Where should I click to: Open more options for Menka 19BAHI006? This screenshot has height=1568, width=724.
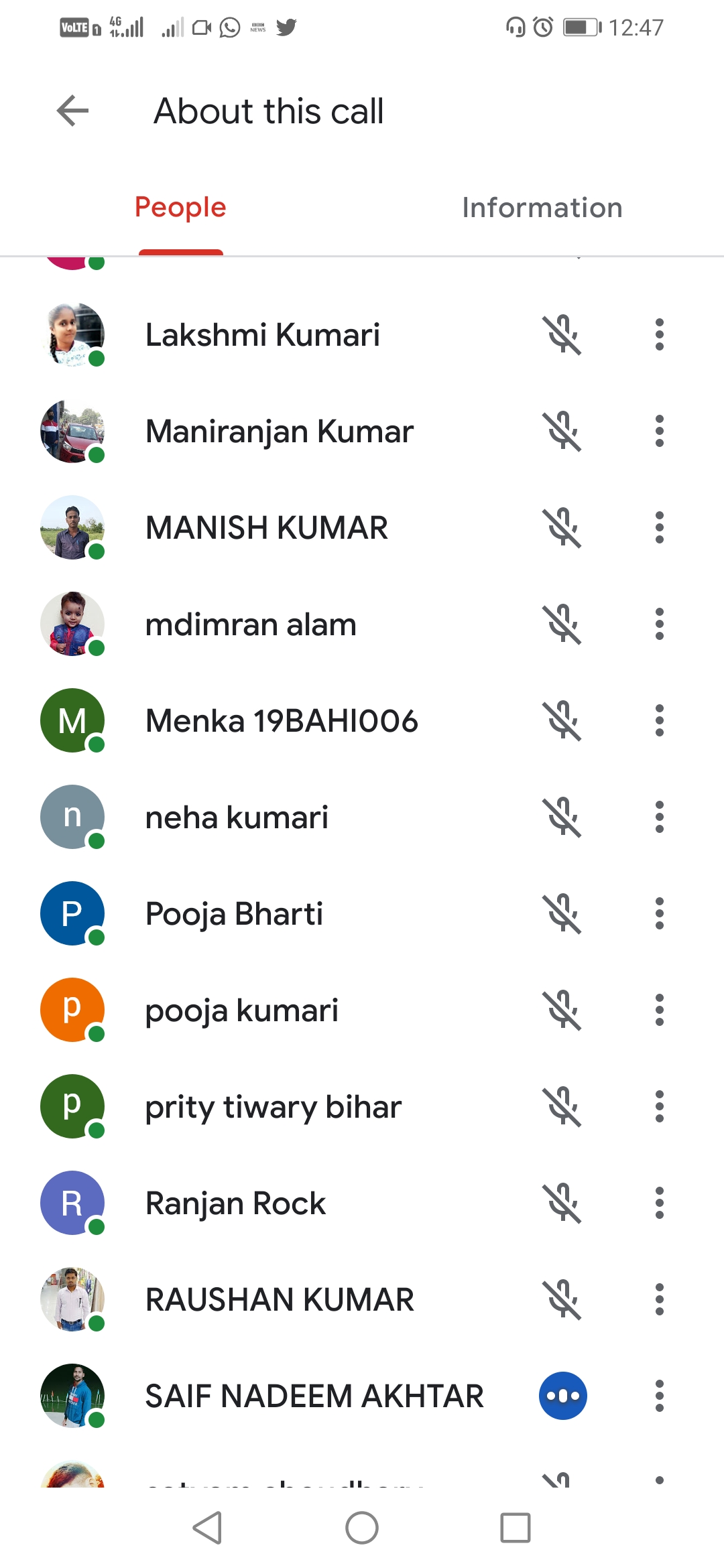(660, 720)
